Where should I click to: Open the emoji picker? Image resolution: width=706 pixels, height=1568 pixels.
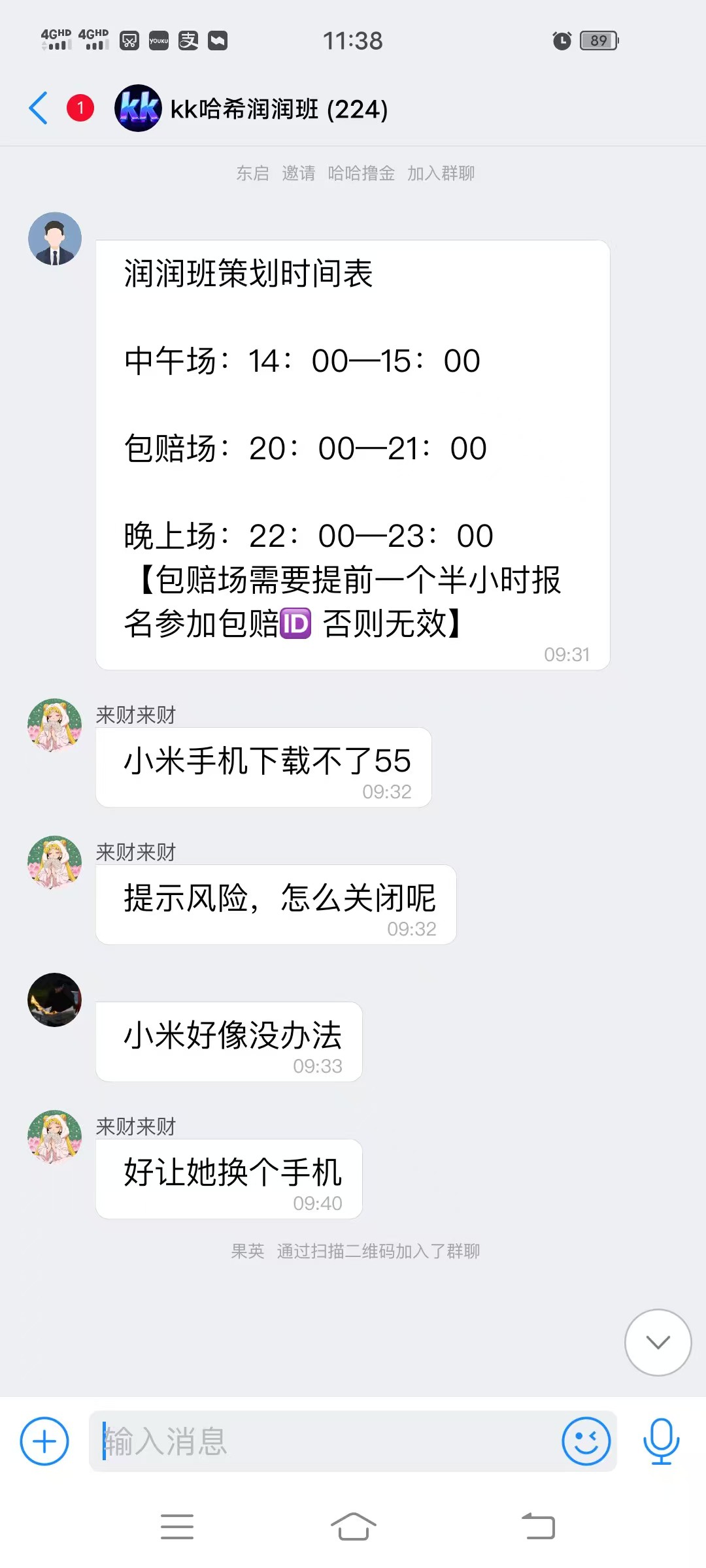click(586, 1441)
